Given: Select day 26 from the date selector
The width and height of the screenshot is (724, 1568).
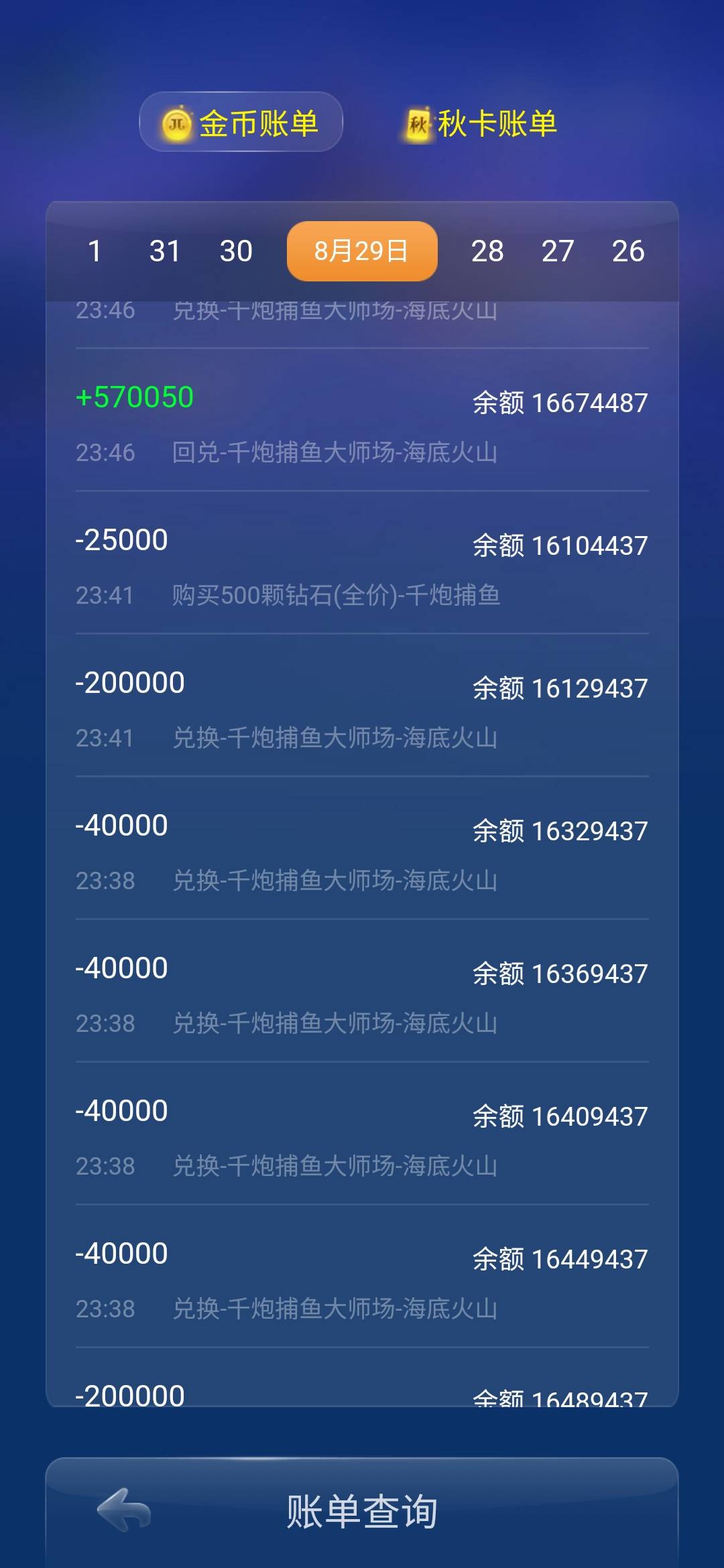Looking at the screenshot, I should coord(627,251).
